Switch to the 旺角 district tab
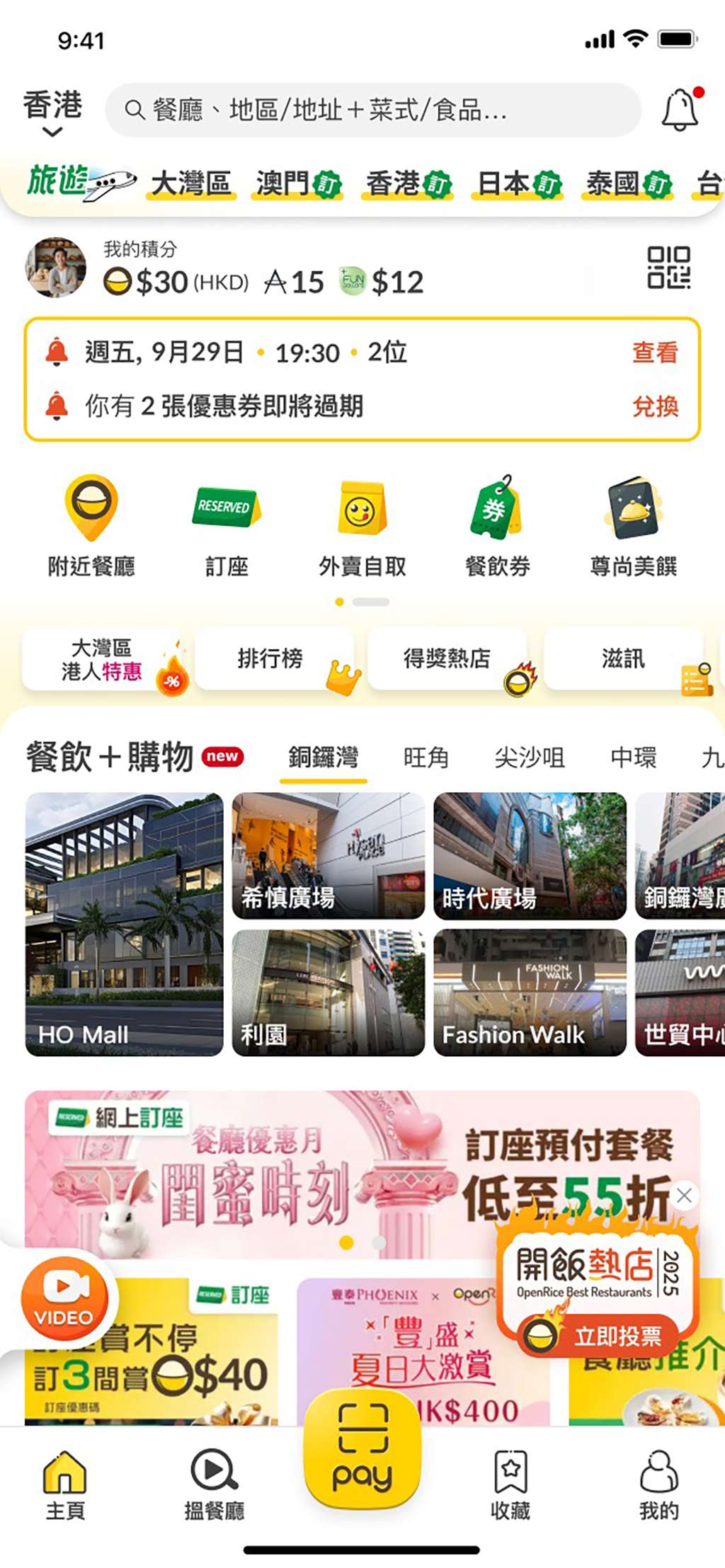The height and width of the screenshot is (1568, 725). coord(426,757)
